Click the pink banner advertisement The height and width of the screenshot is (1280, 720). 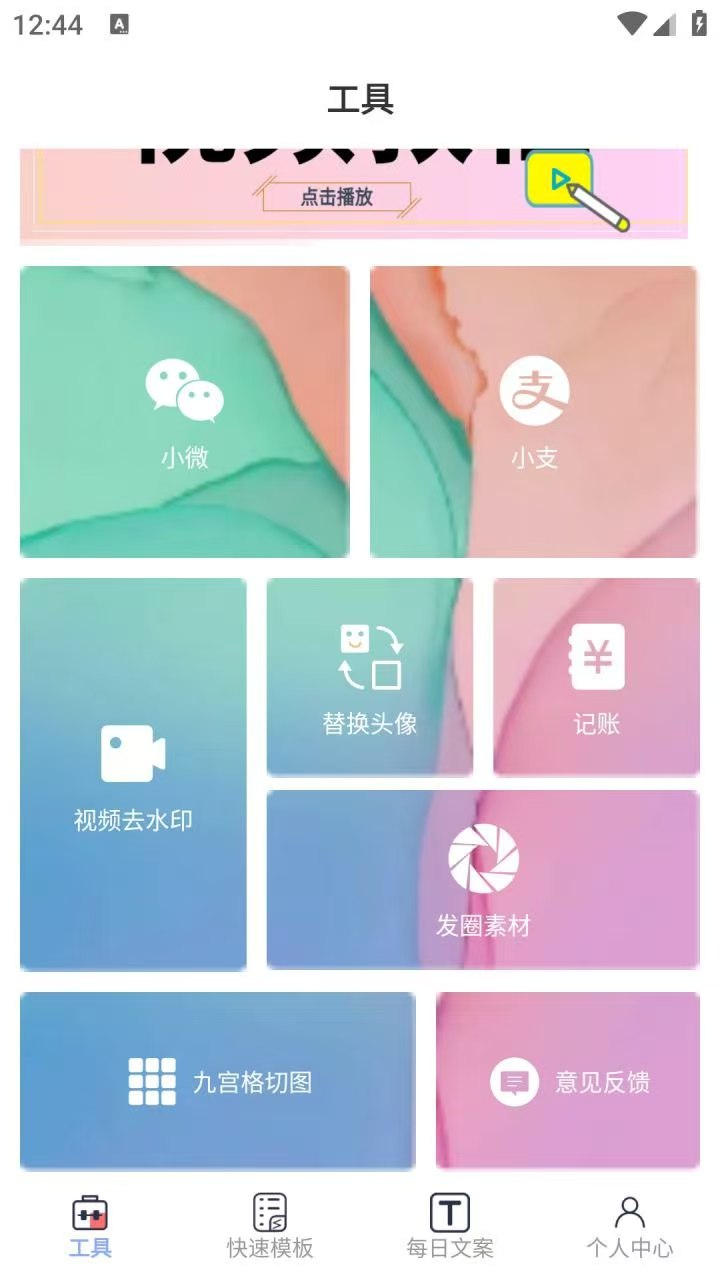(x=360, y=190)
